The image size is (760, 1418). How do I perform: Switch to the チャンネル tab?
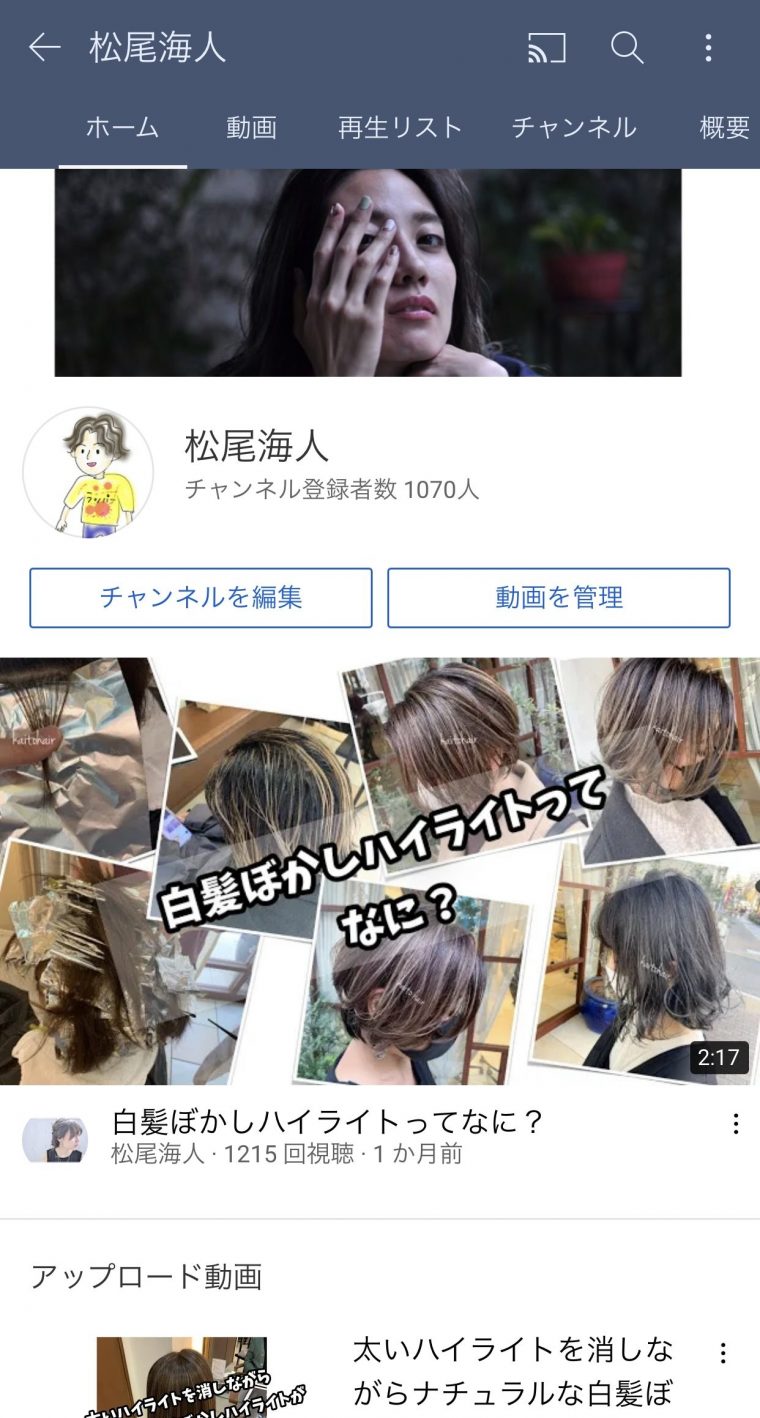[574, 128]
